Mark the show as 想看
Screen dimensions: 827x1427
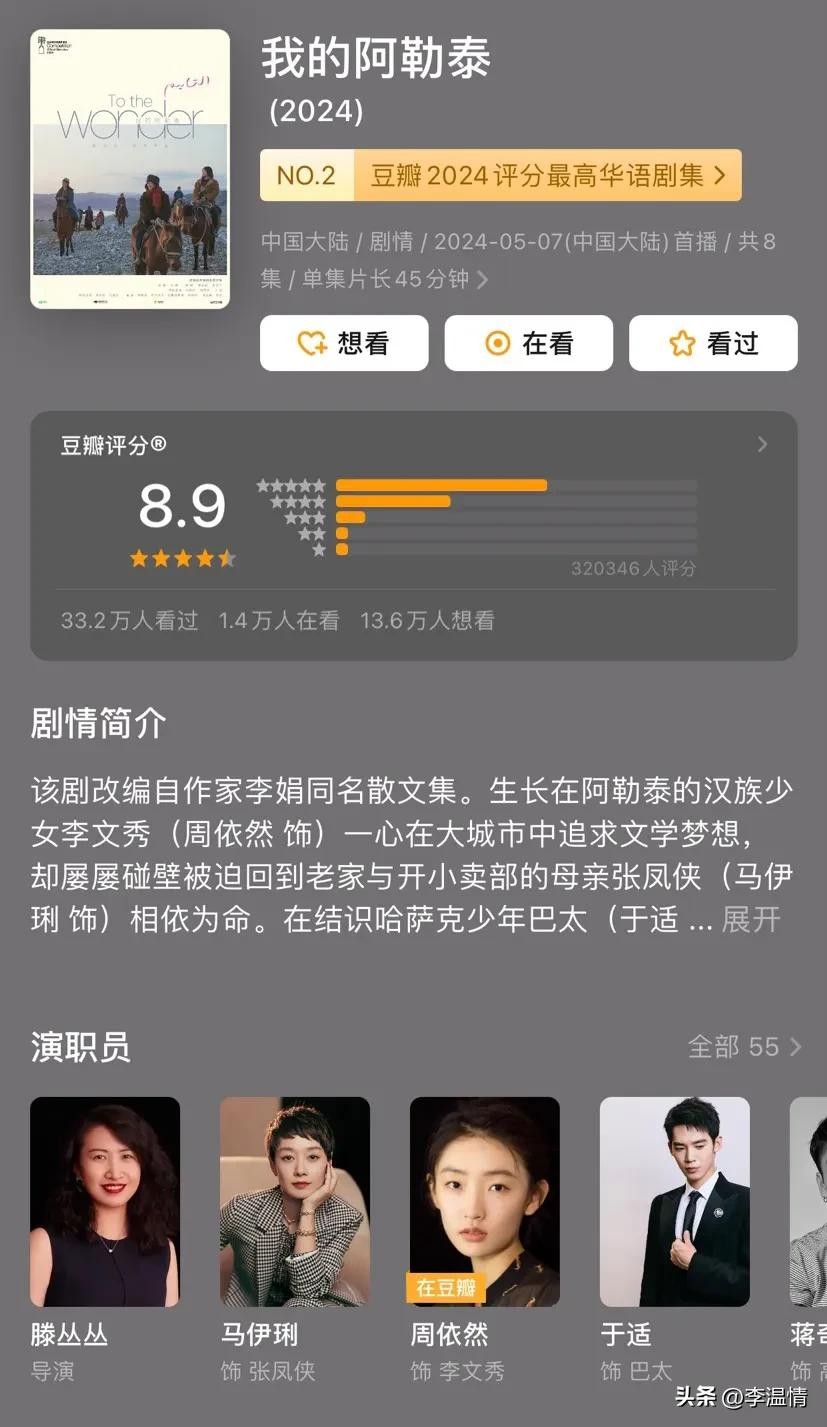344,343
